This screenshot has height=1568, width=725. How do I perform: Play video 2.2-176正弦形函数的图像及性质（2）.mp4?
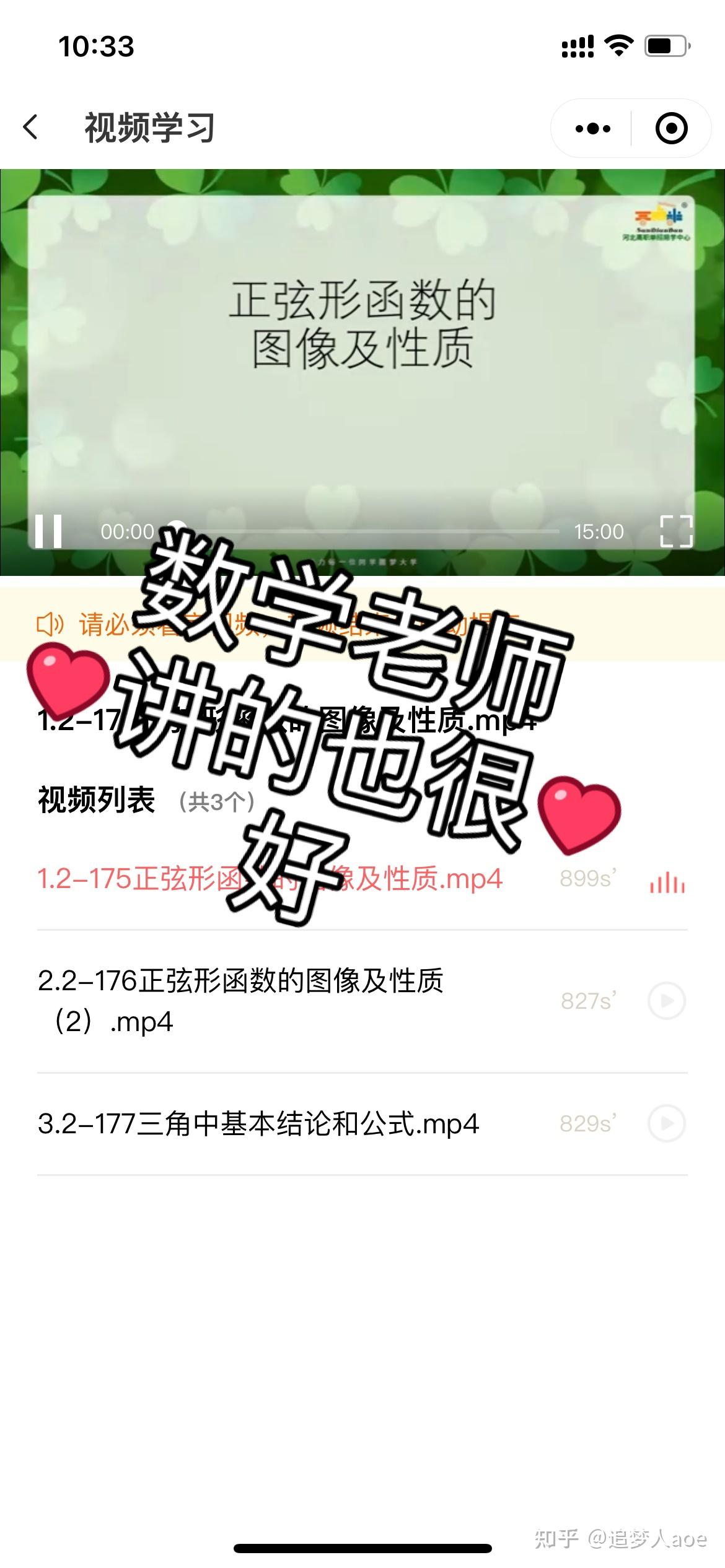pyautogui.click(x=666, y=1001)
